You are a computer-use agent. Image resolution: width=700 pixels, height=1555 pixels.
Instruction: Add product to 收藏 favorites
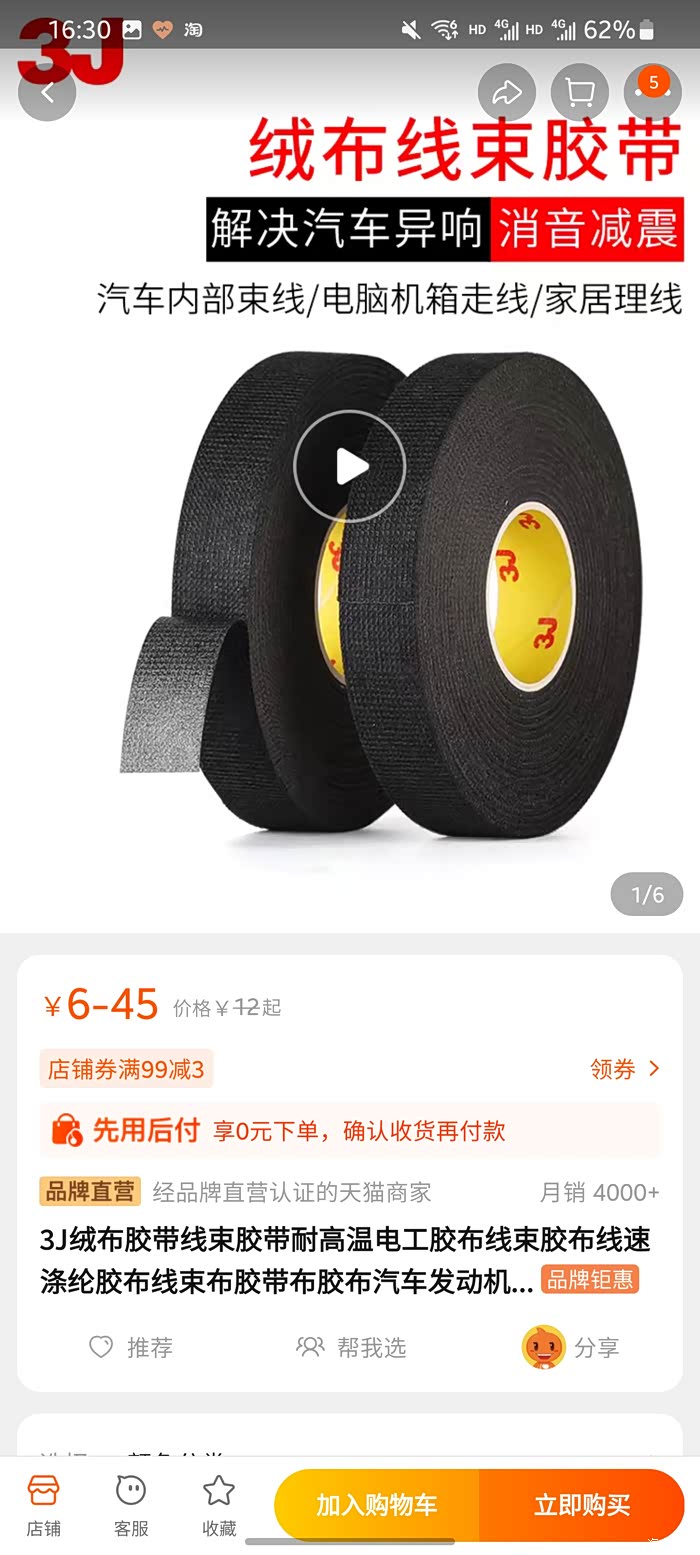point(219,1505)
